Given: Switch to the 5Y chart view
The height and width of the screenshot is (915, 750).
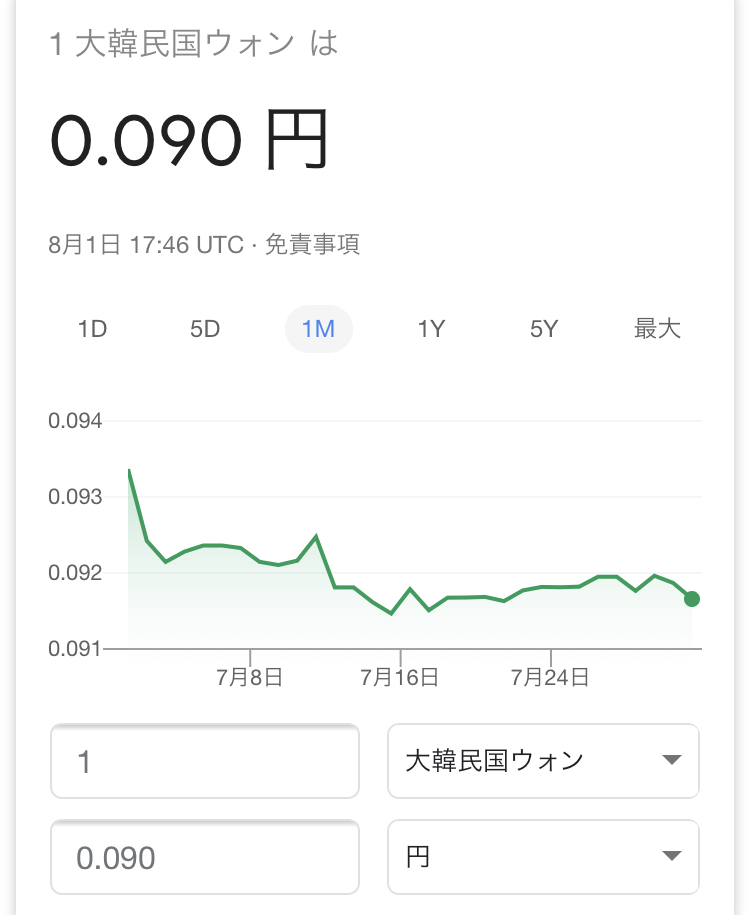Looking at the screenshot, I should [x=544, y=329].
